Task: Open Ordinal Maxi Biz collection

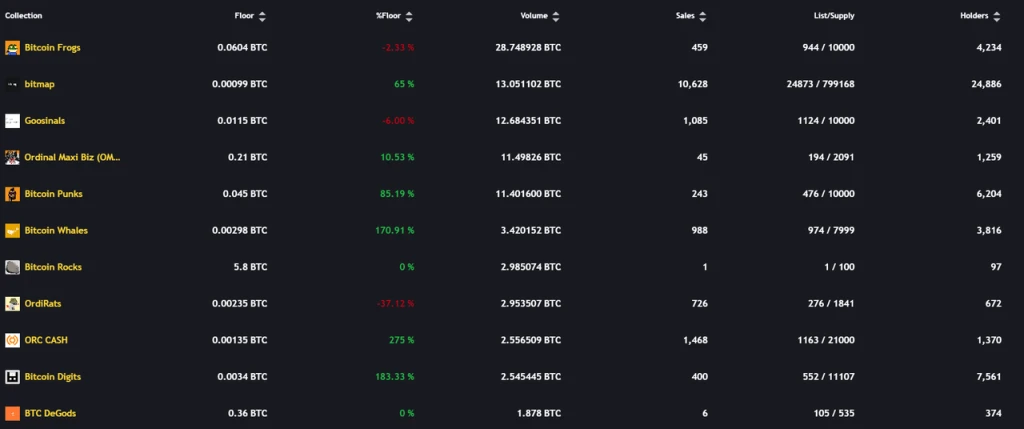Action: (72, 157)
